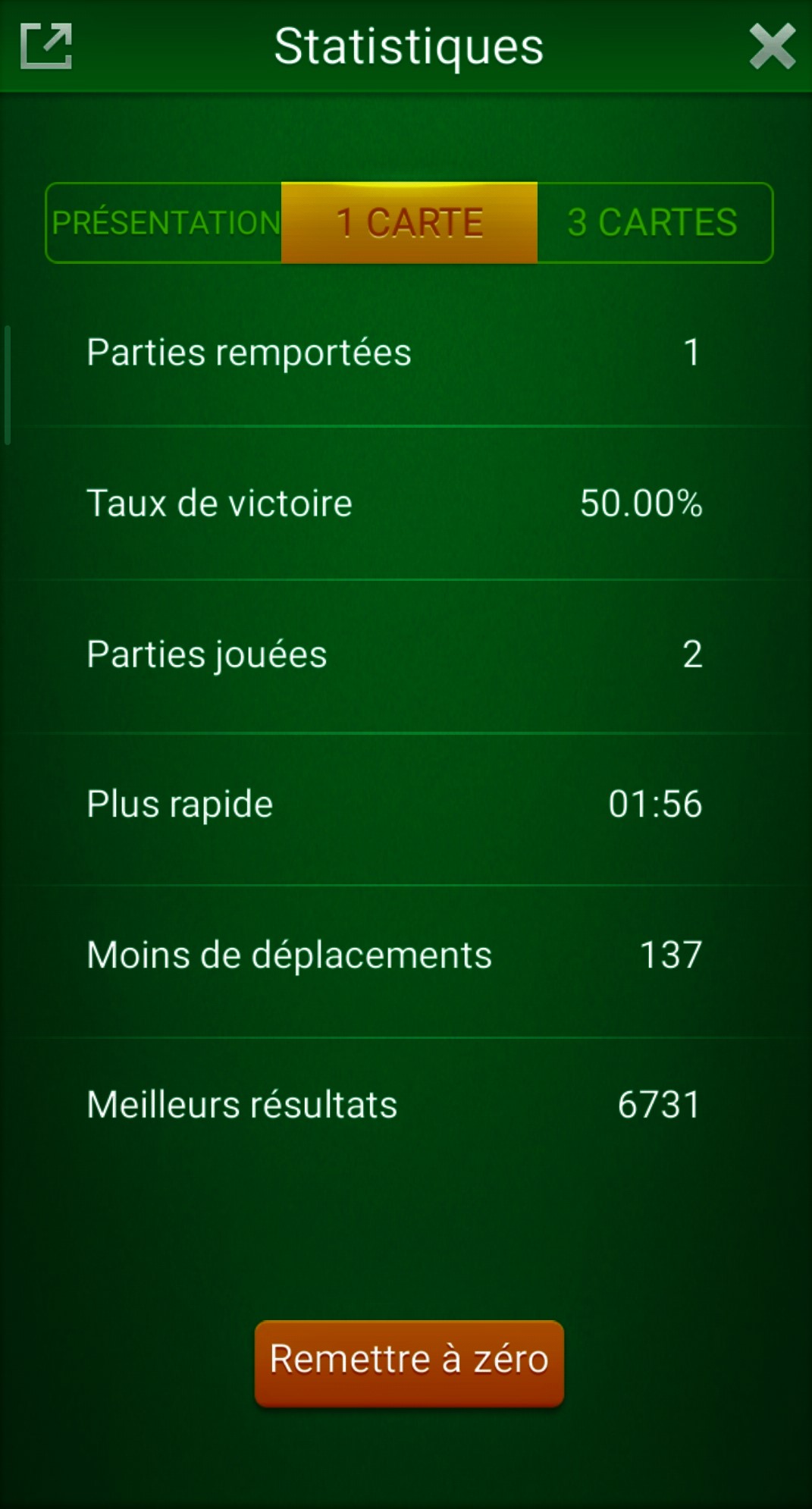Share the statistics via the export icon
This screenshot has width=812, height=1509.
click(45, 46)
